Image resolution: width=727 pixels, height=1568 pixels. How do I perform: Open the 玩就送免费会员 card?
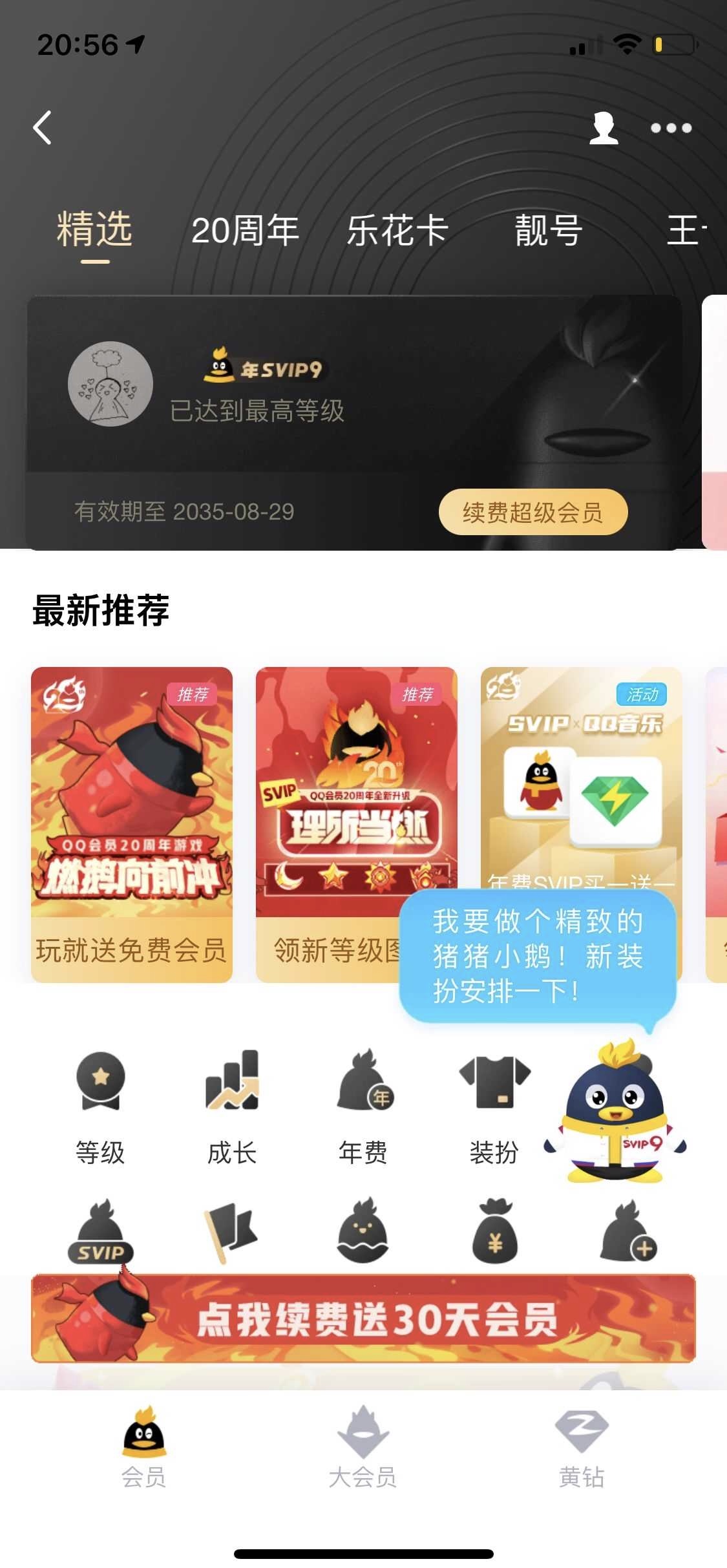[131, 823]
